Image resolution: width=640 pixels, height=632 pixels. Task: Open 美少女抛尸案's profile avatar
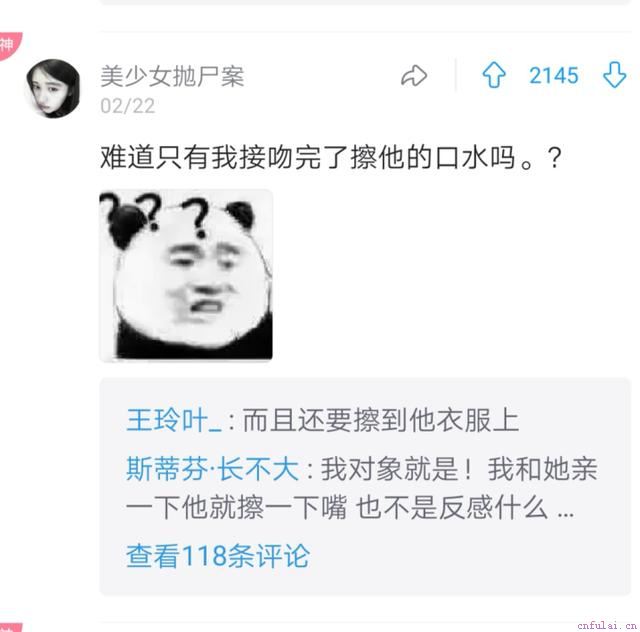[x=53, y=88]
